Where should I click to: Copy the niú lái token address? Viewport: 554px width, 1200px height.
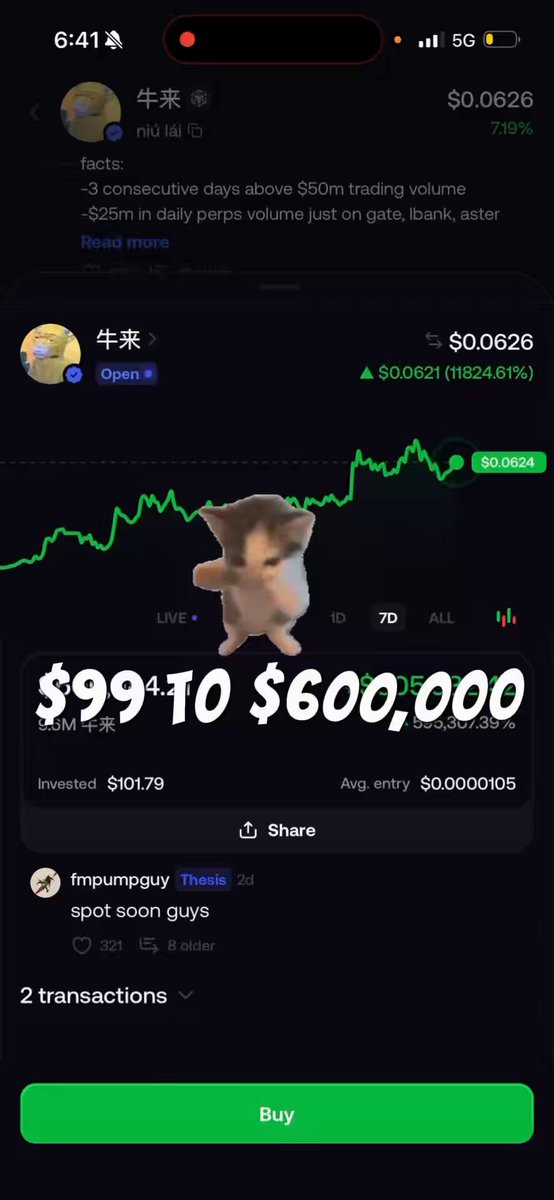pos(196,130)
